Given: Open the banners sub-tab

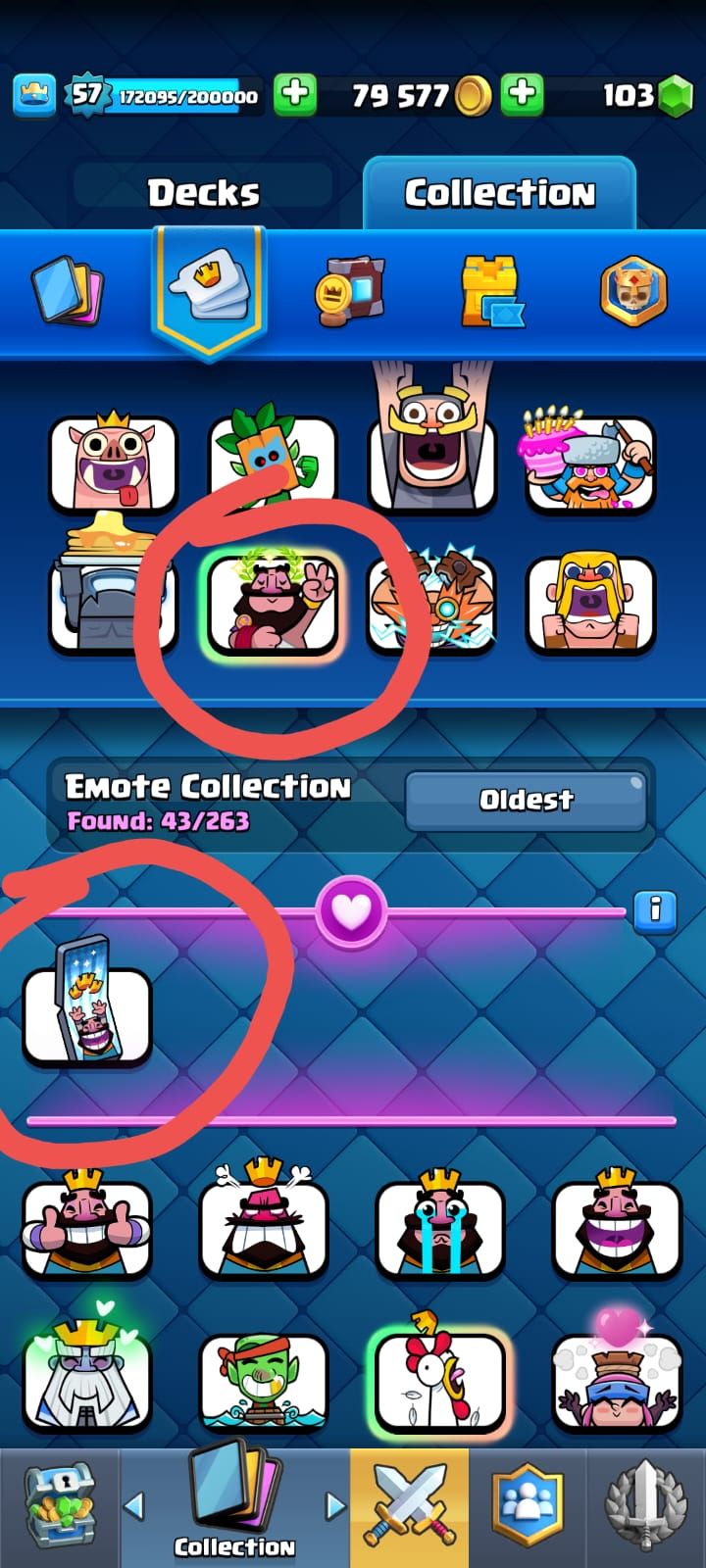Looking at the screenshot, I should click(350, 291).
